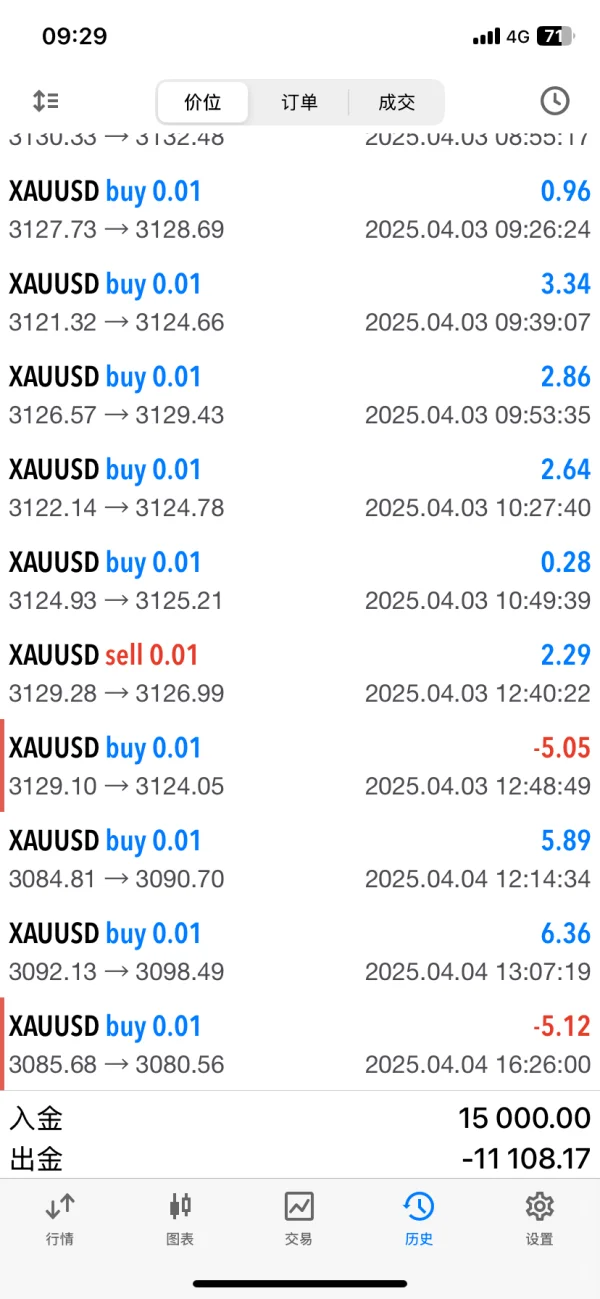Expand the XAUUSD sell trade with 2.29 profit
Viewport: 600px width, 1299px height.
click(300, 674)
